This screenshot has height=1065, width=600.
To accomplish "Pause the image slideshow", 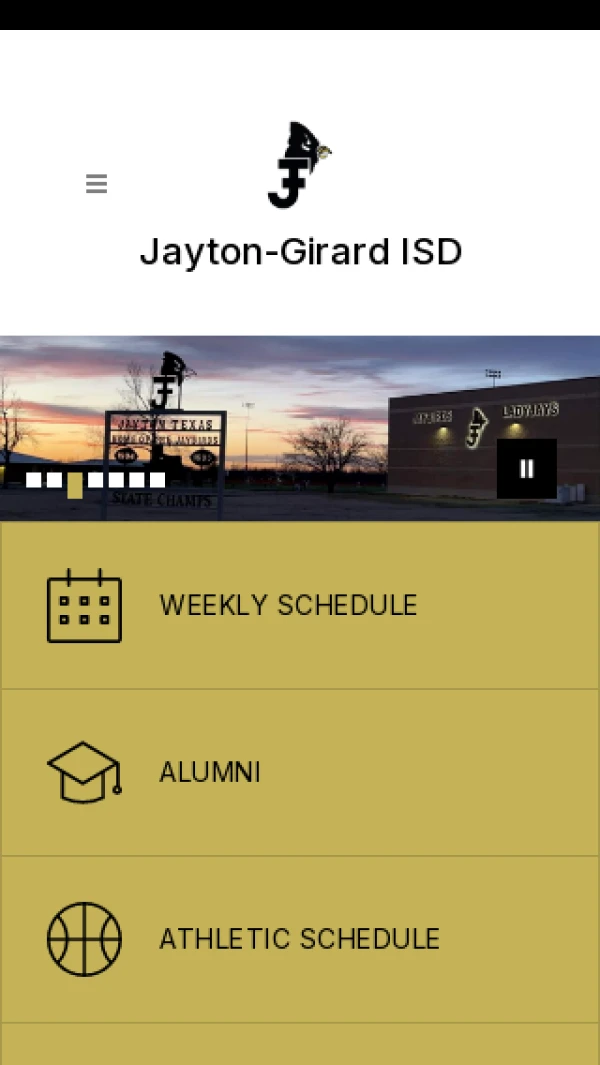I will click(526, 468).
